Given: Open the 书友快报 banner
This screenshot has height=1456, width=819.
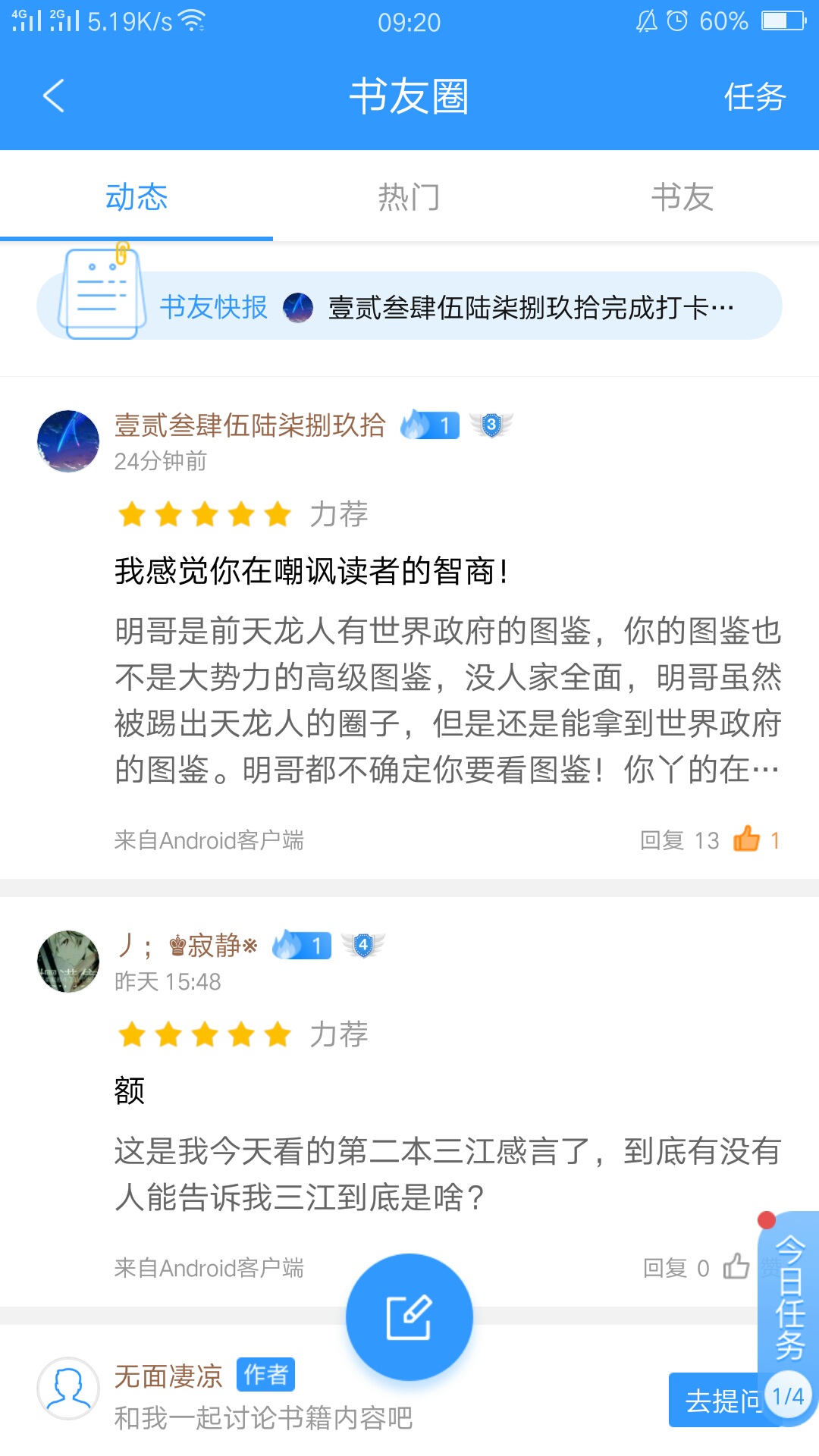Looking at the screenshot, I should click(409, 306).
